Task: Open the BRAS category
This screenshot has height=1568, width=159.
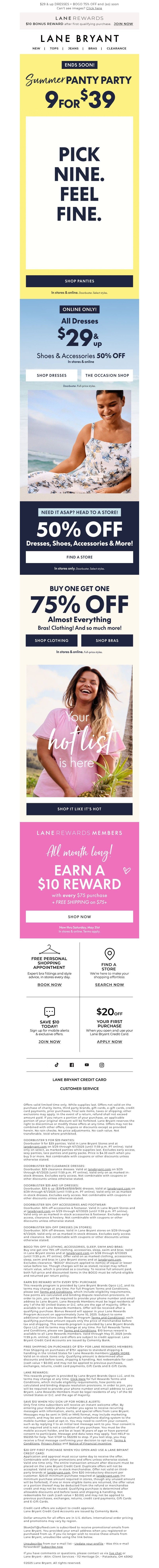Action: [93, 48]
